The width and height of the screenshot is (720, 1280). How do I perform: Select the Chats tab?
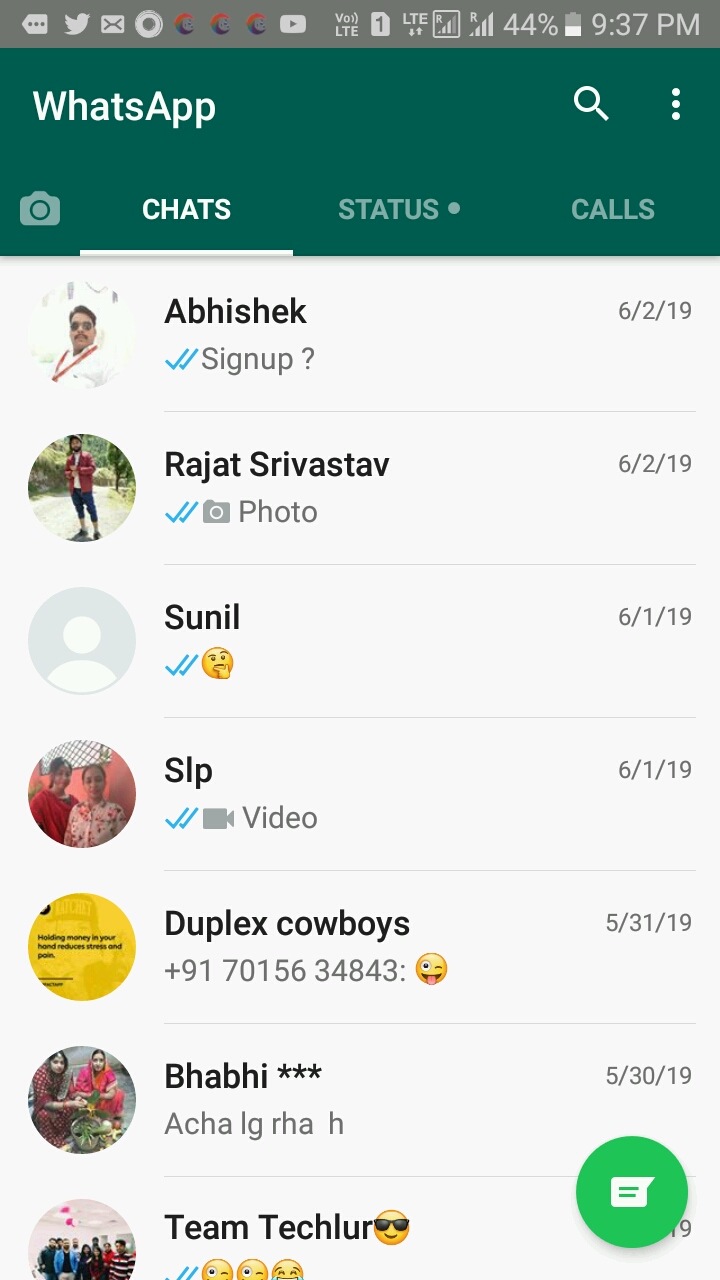pyautogui.click(x=186, y=209)
